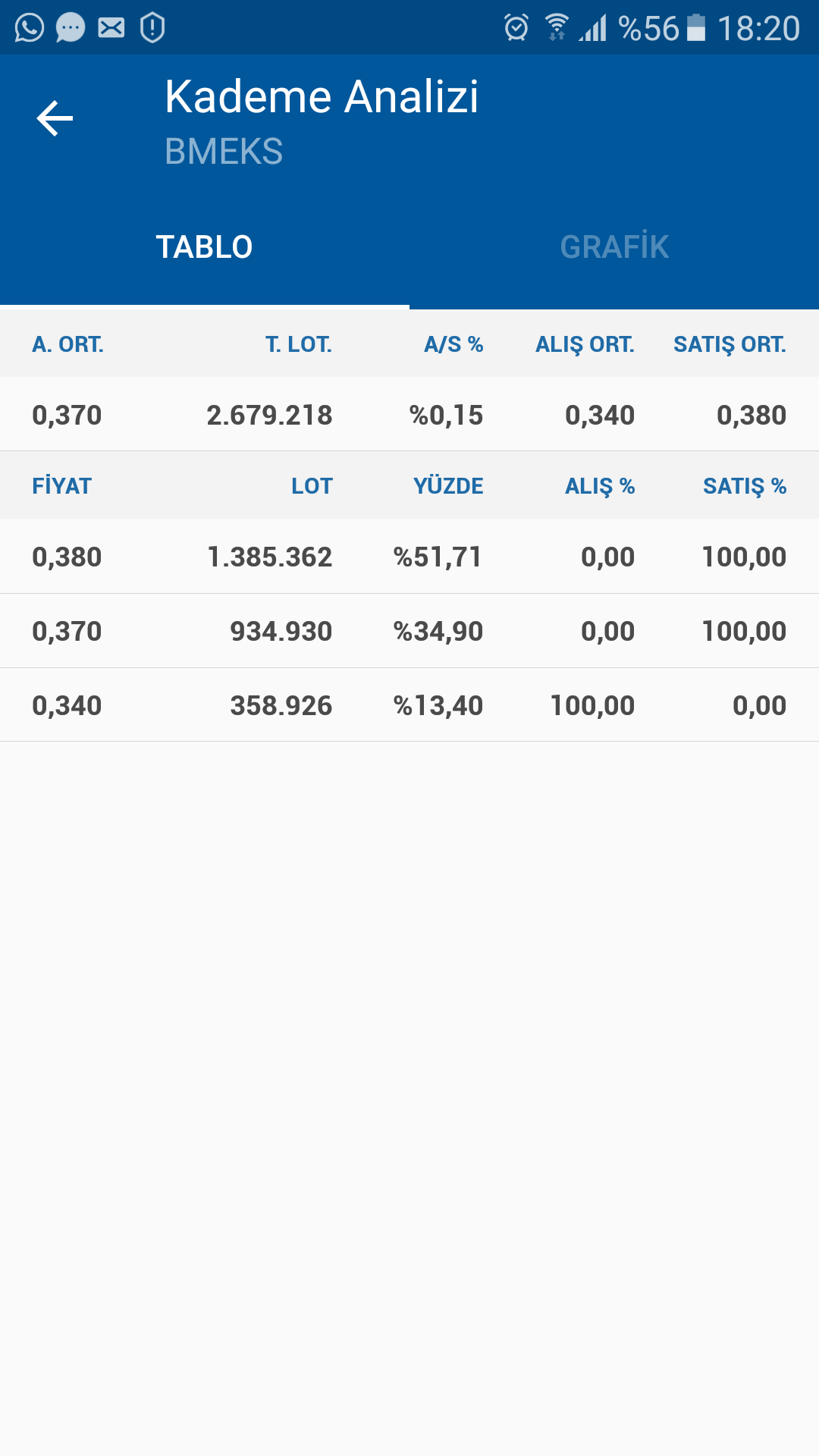The image size is (819, 1456).
Task: Select the TABLO tab
Action: pyautogui.click(x=205, y=247)
